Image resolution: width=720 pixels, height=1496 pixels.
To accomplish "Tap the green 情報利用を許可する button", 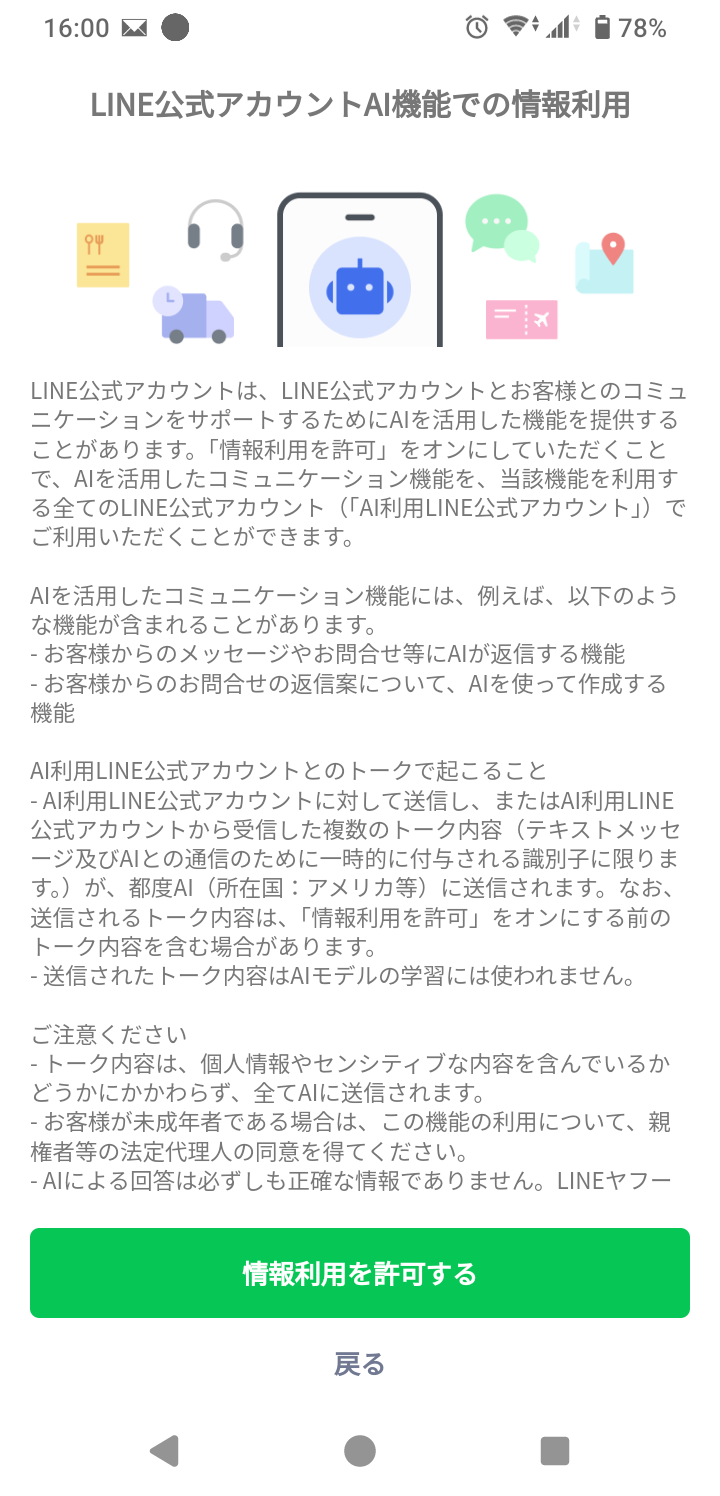I will tap(360, 1273).
